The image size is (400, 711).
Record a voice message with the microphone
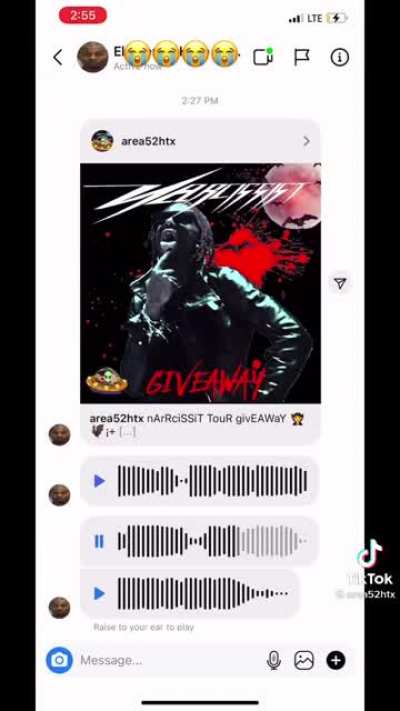(273, 660)
